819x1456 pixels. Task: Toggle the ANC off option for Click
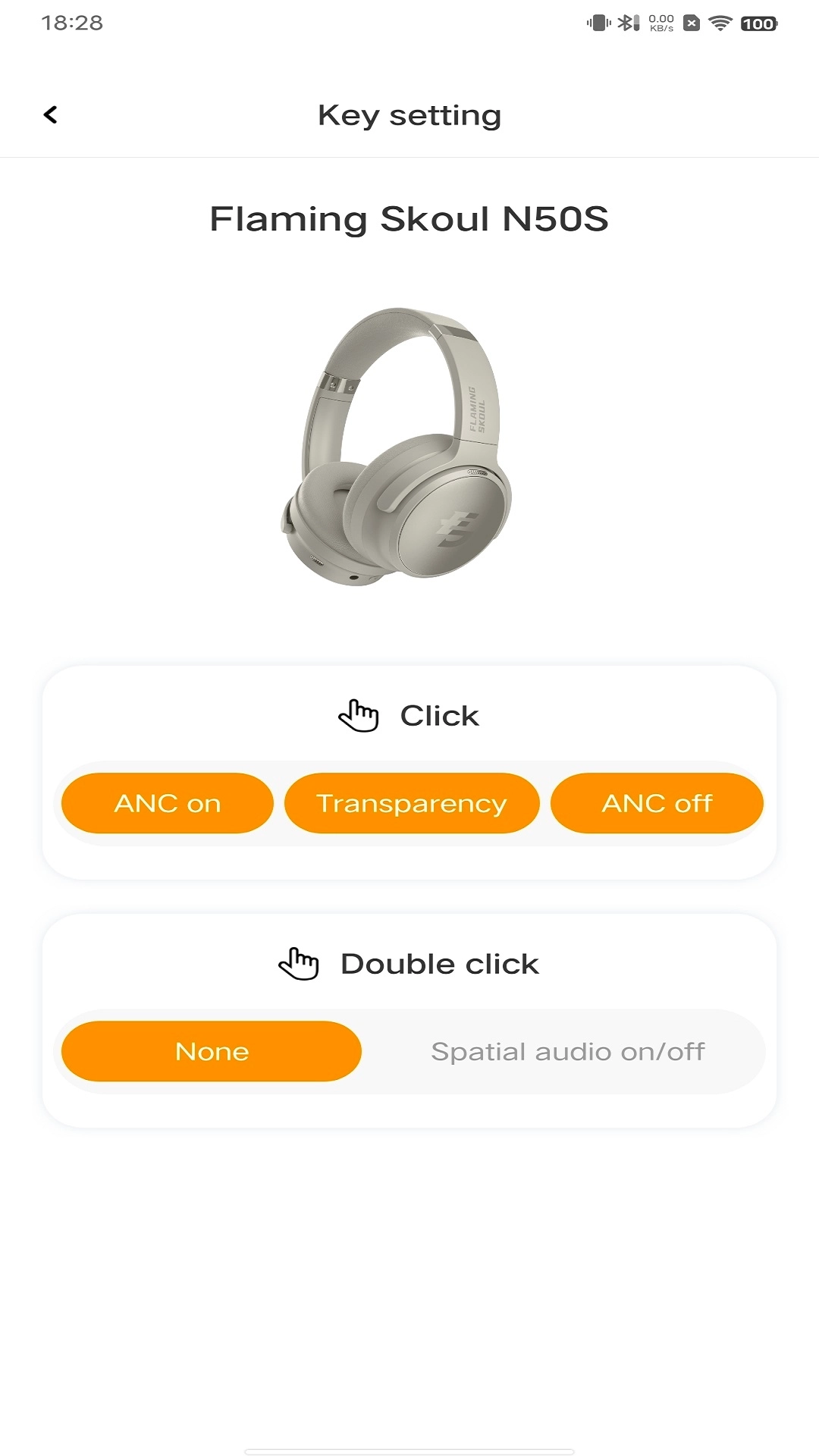click(x=657, y=803)
